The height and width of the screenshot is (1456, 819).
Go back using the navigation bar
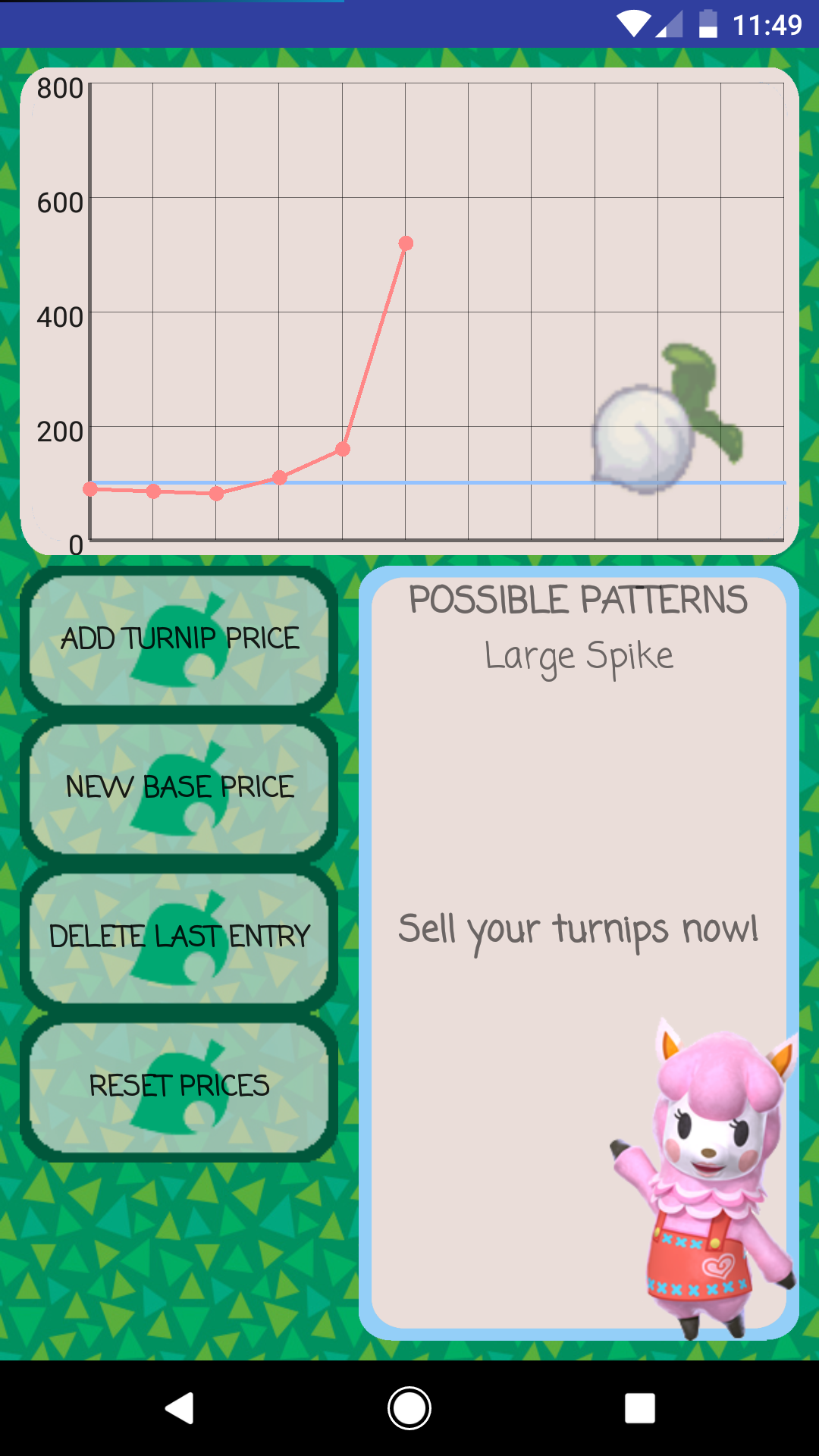click(x=180, y=1408)
